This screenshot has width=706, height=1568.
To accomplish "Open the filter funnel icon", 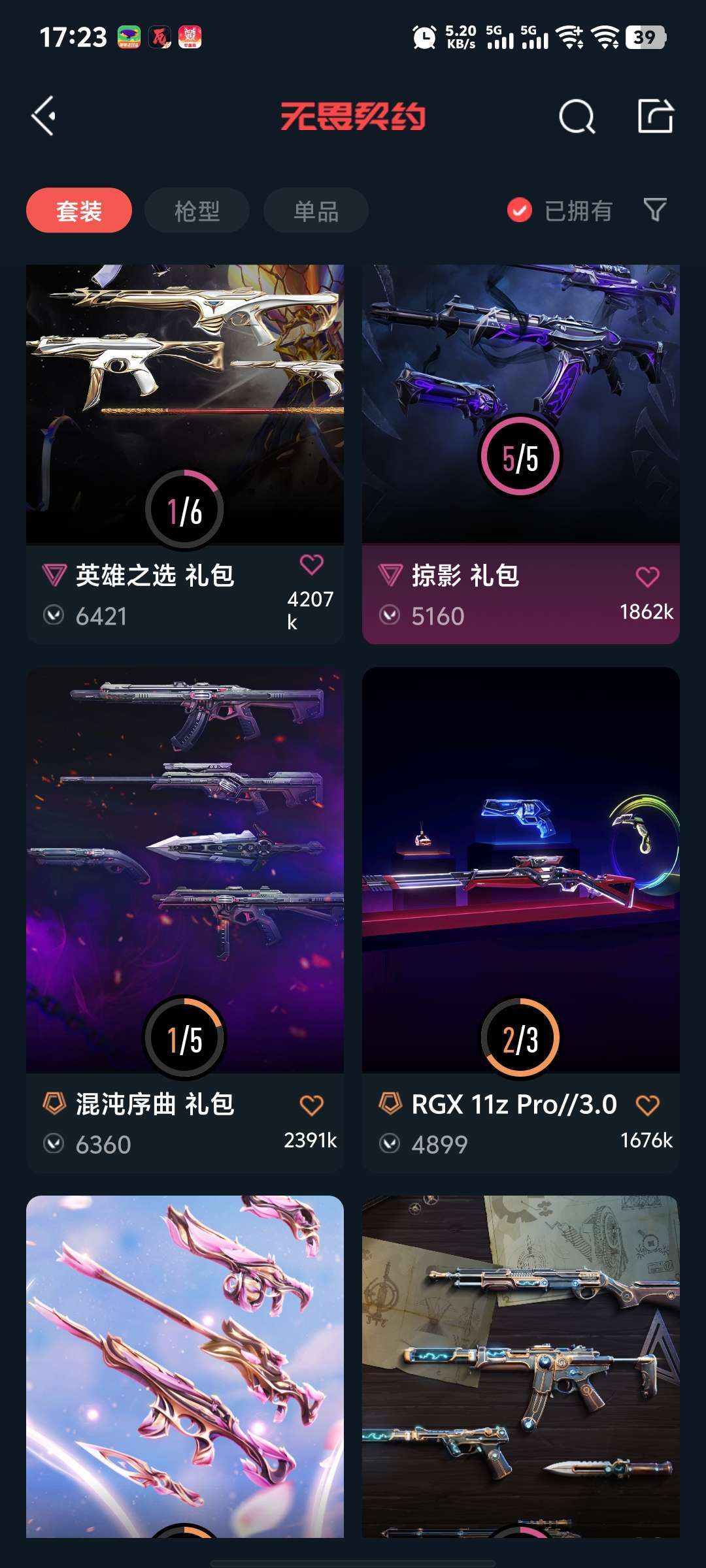I will point(655,210).
